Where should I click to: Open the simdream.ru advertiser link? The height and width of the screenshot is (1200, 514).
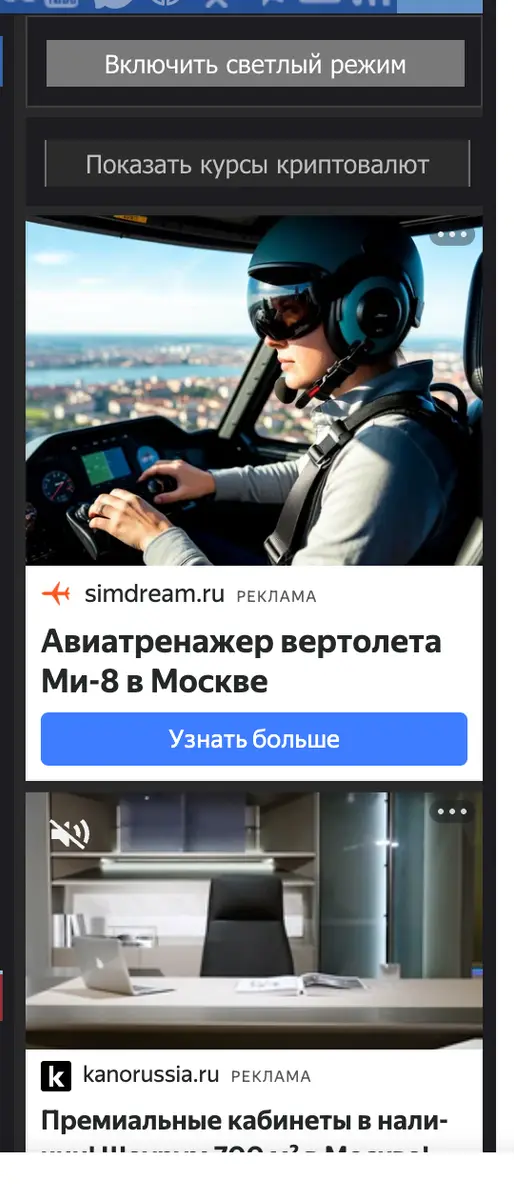pyautogui.click(x=154, y=594)
